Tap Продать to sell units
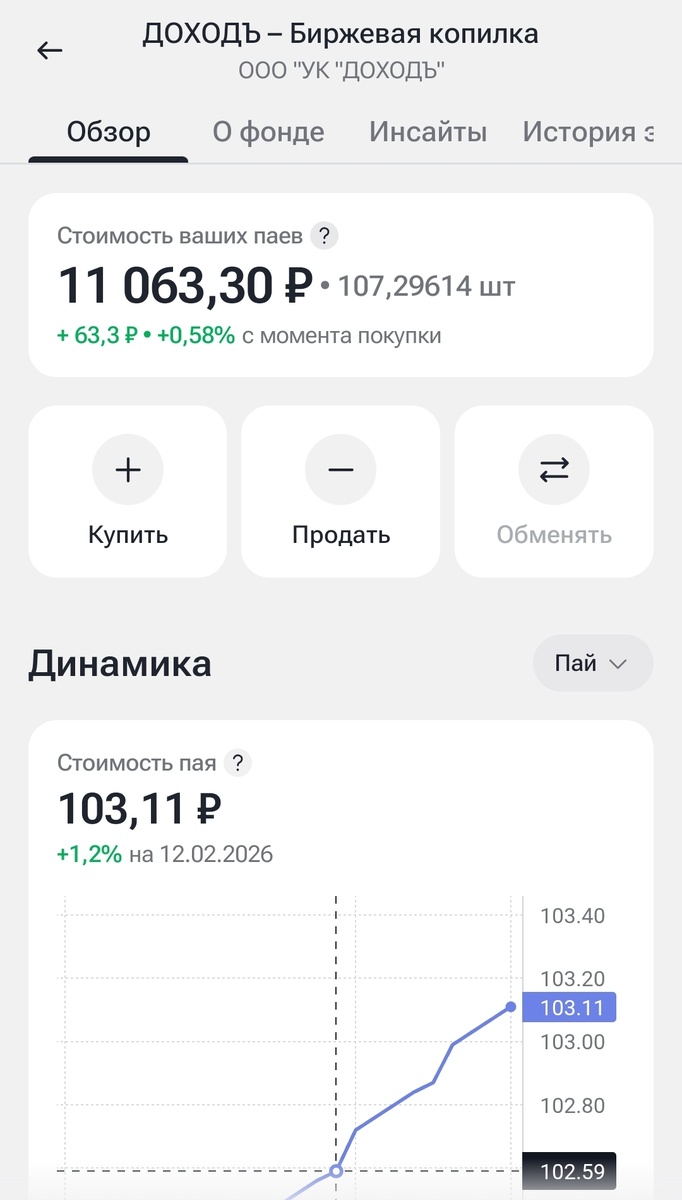This screenshot has width=682, height=1200. point(341,491)
